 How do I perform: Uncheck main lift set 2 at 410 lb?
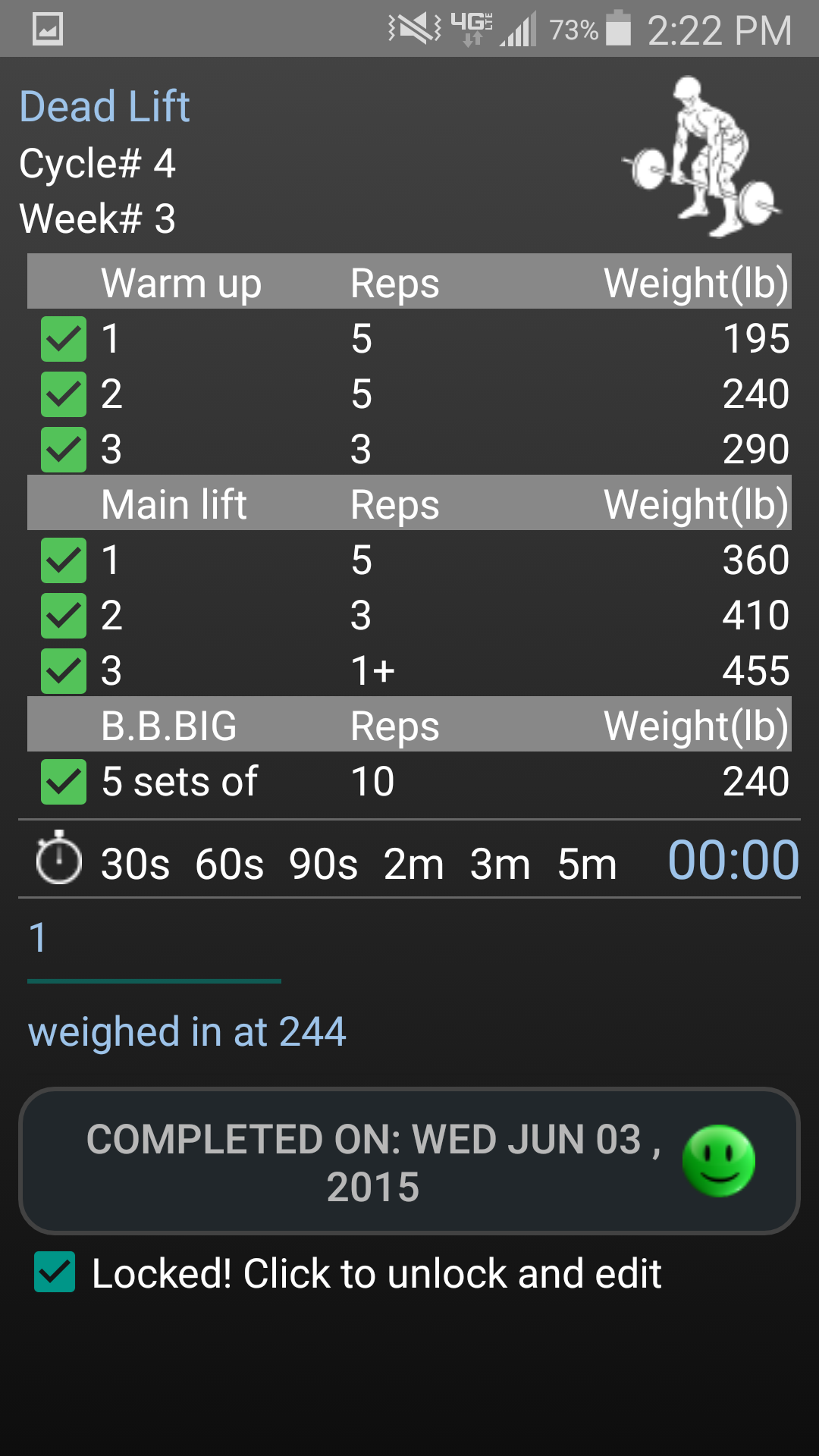(64, 616)
